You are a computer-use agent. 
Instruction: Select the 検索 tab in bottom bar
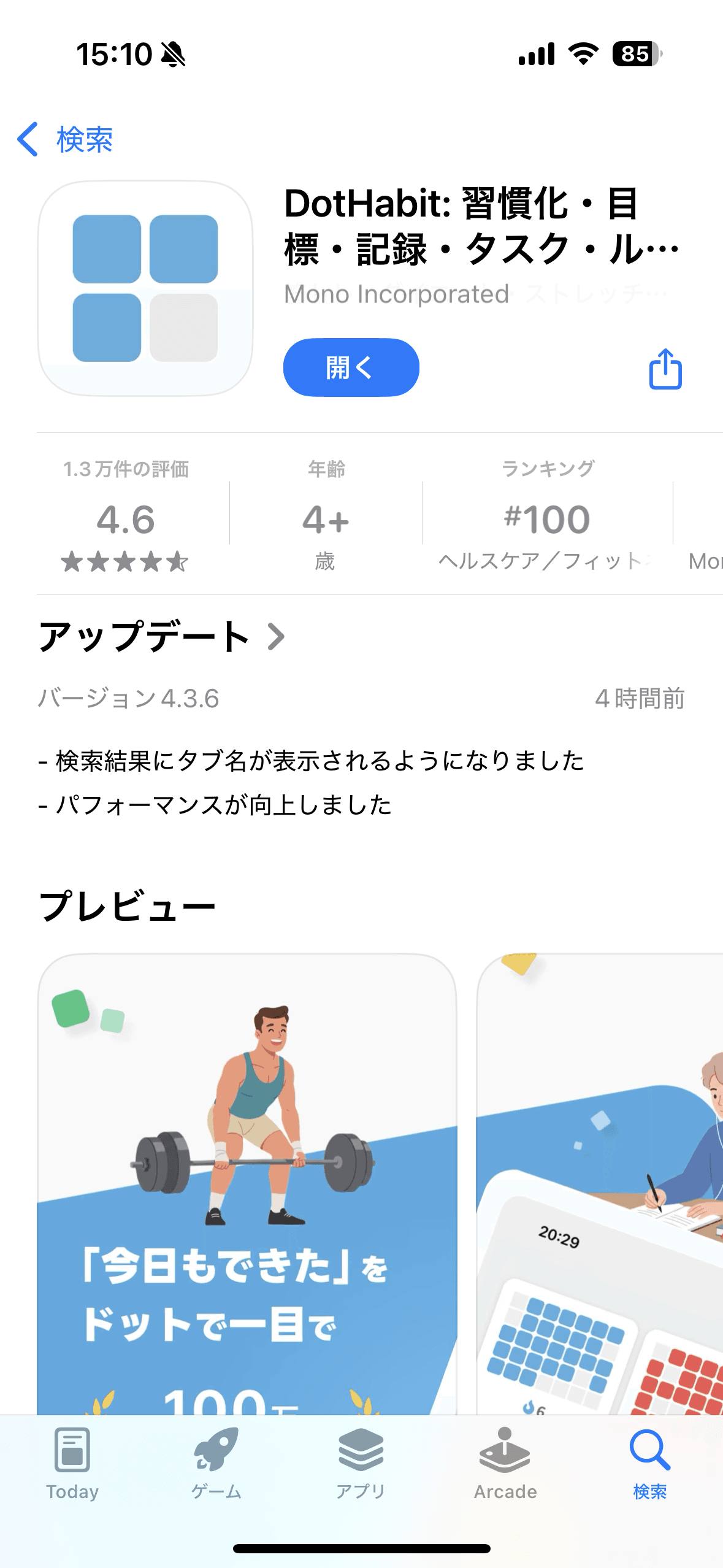click(650, 1464)
